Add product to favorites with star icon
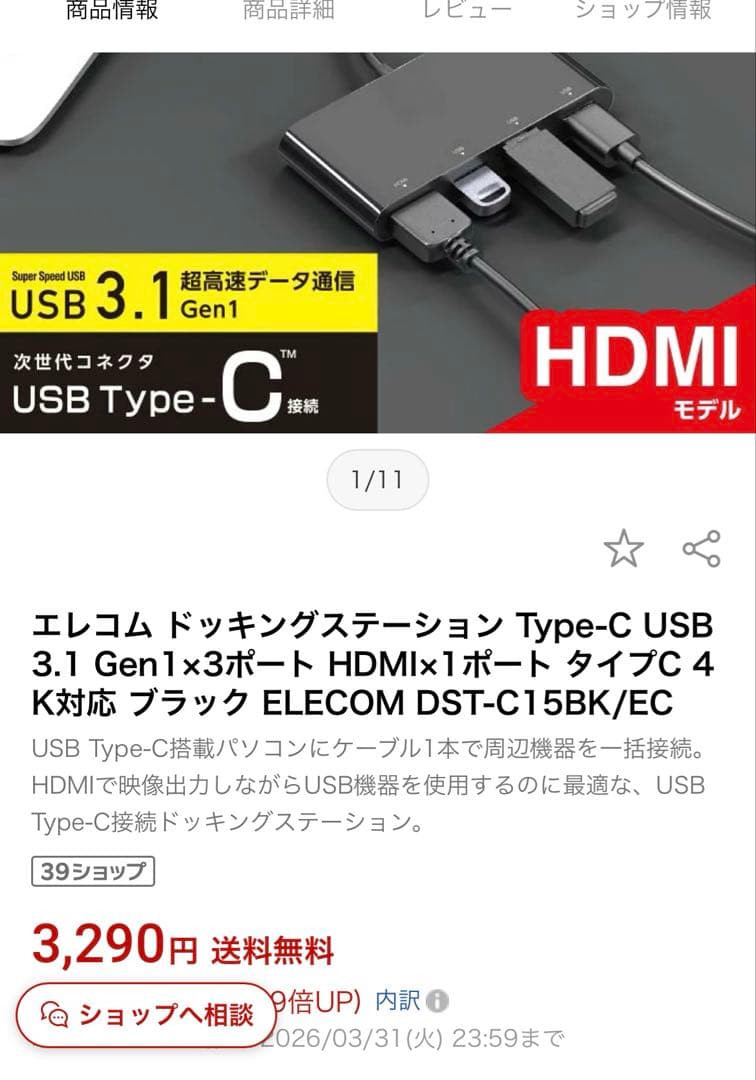756x1080 pixels. click(624, 548)
